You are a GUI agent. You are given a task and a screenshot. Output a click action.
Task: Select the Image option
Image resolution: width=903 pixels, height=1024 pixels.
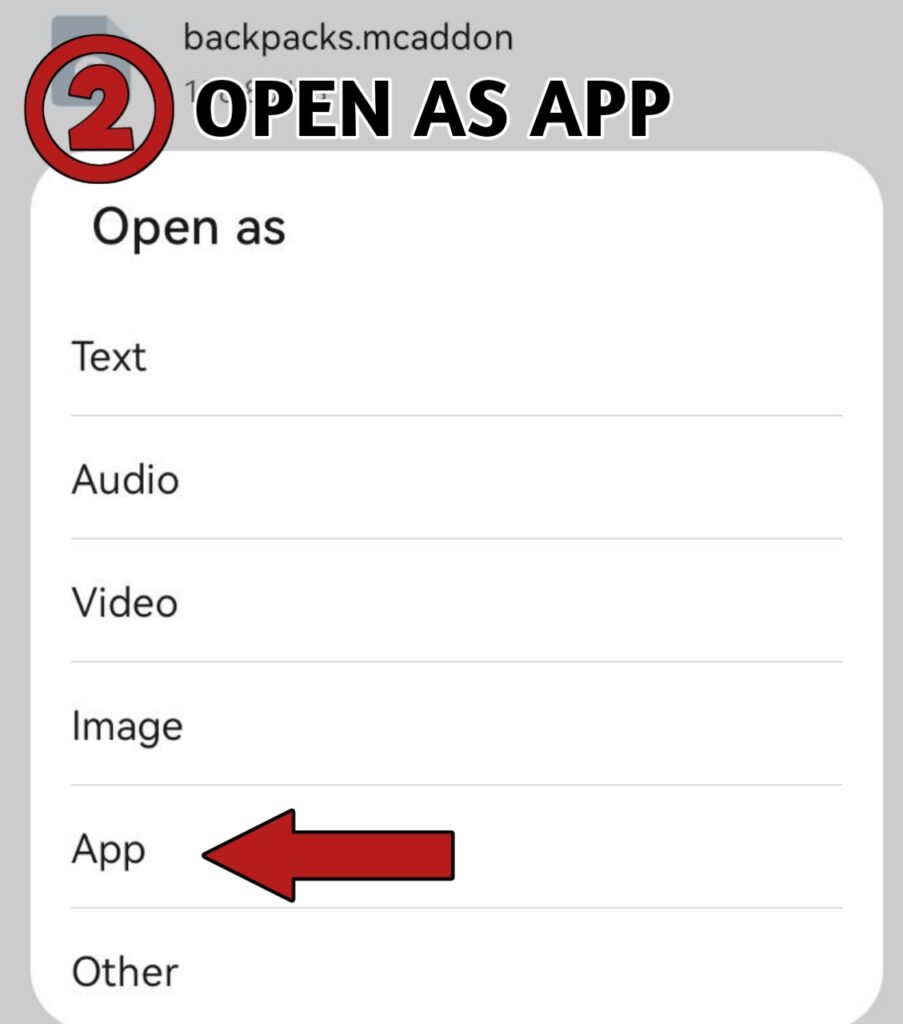coord(127,725)
